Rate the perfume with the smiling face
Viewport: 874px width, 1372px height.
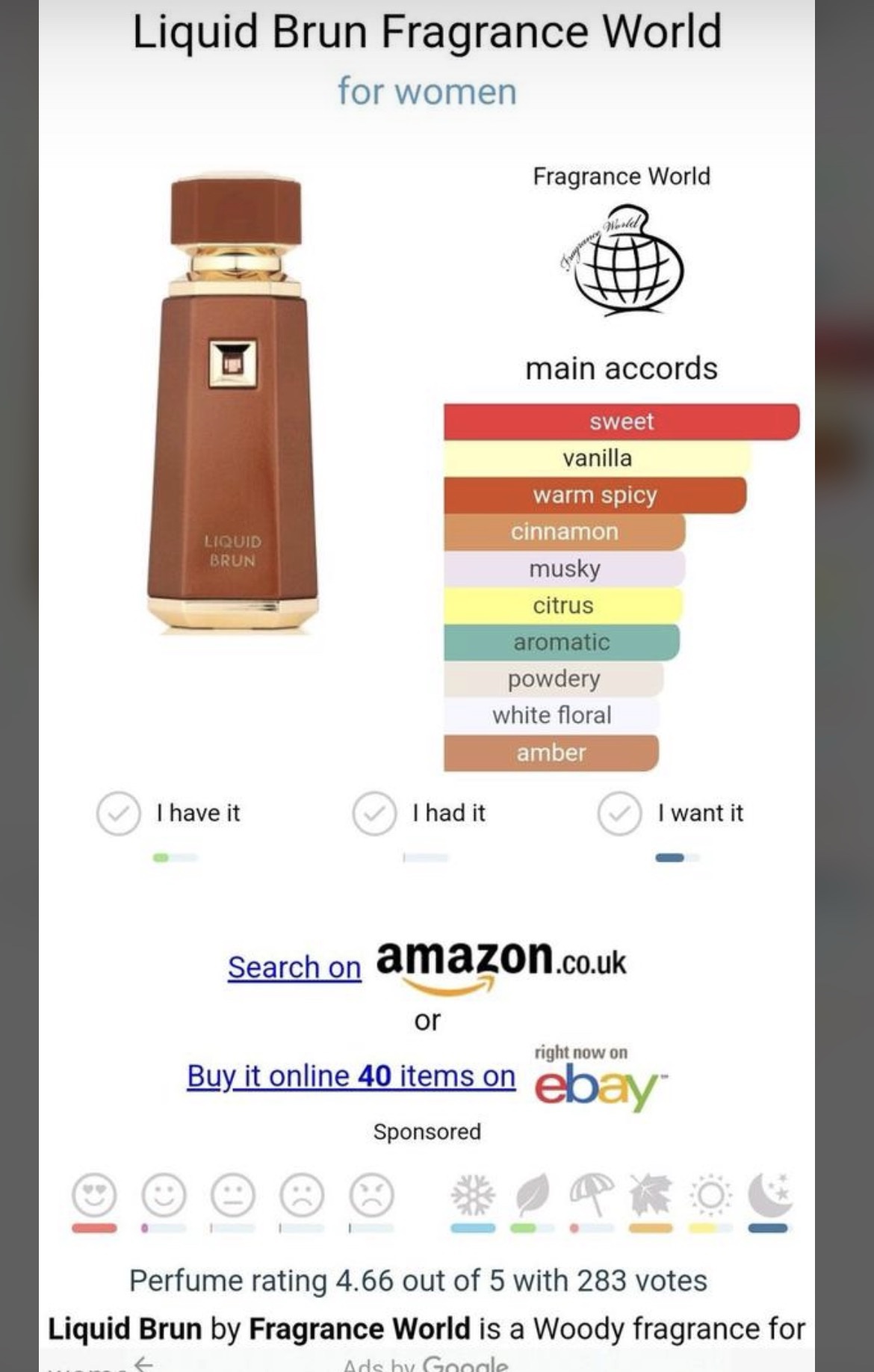click(x=164, y=1195)
